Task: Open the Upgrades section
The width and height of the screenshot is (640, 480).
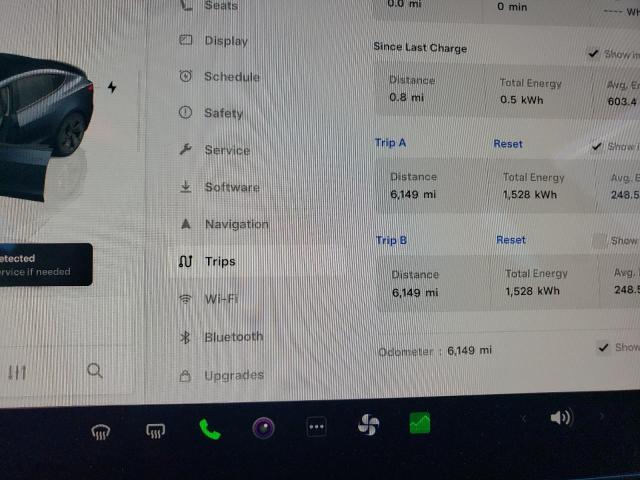Action: point(234,375)
